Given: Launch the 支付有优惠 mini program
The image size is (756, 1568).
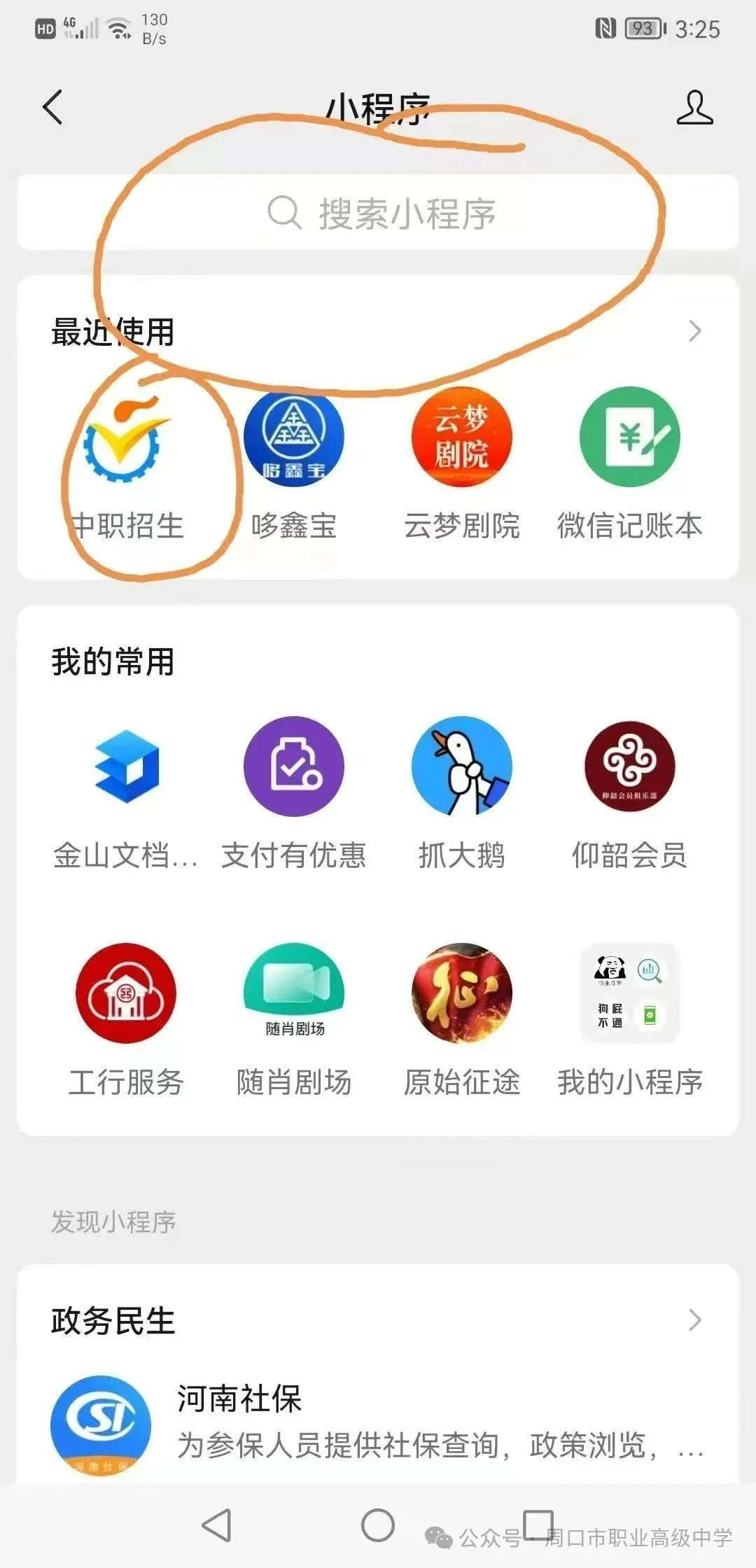Looking at the screenshot, I should (x=294, y=767).
